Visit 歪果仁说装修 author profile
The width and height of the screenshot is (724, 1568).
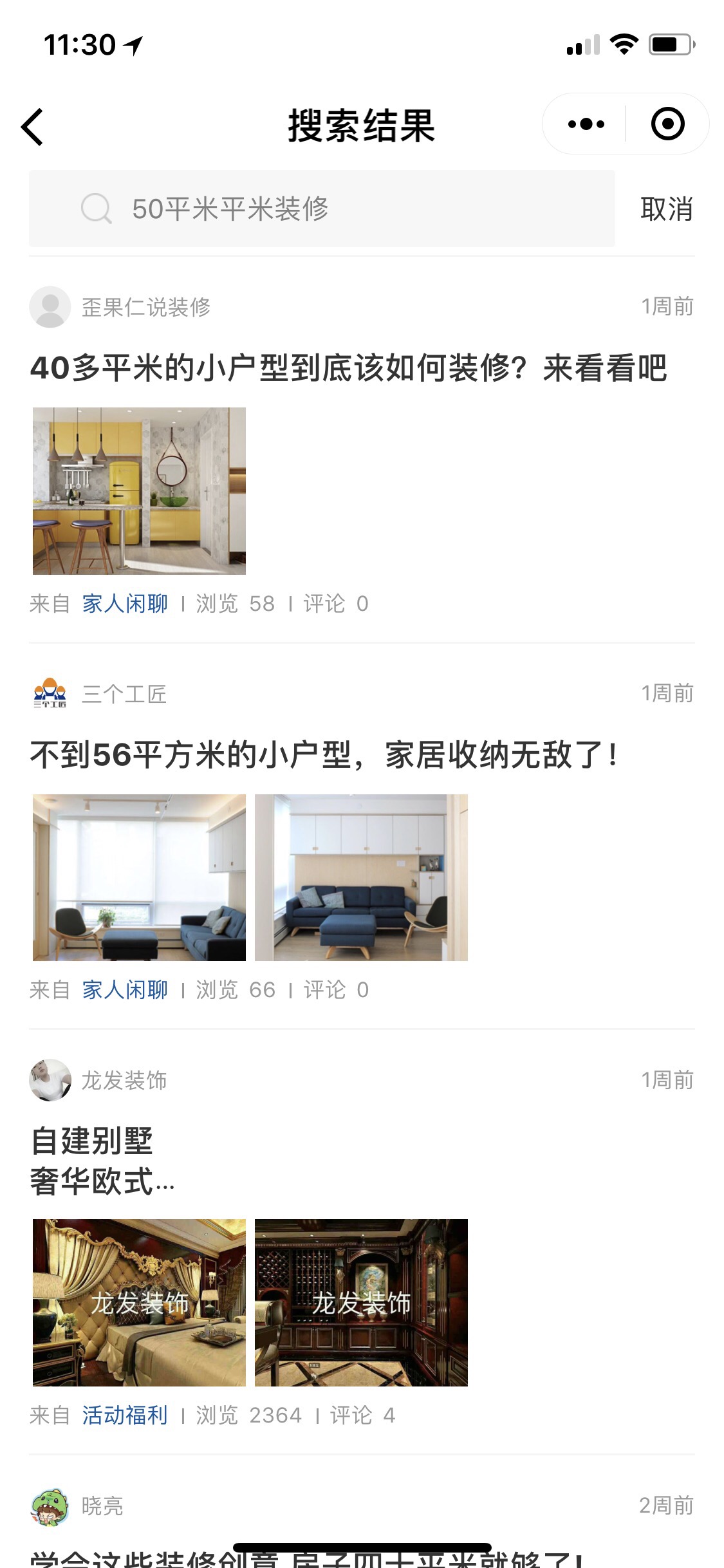coord(145,307)
